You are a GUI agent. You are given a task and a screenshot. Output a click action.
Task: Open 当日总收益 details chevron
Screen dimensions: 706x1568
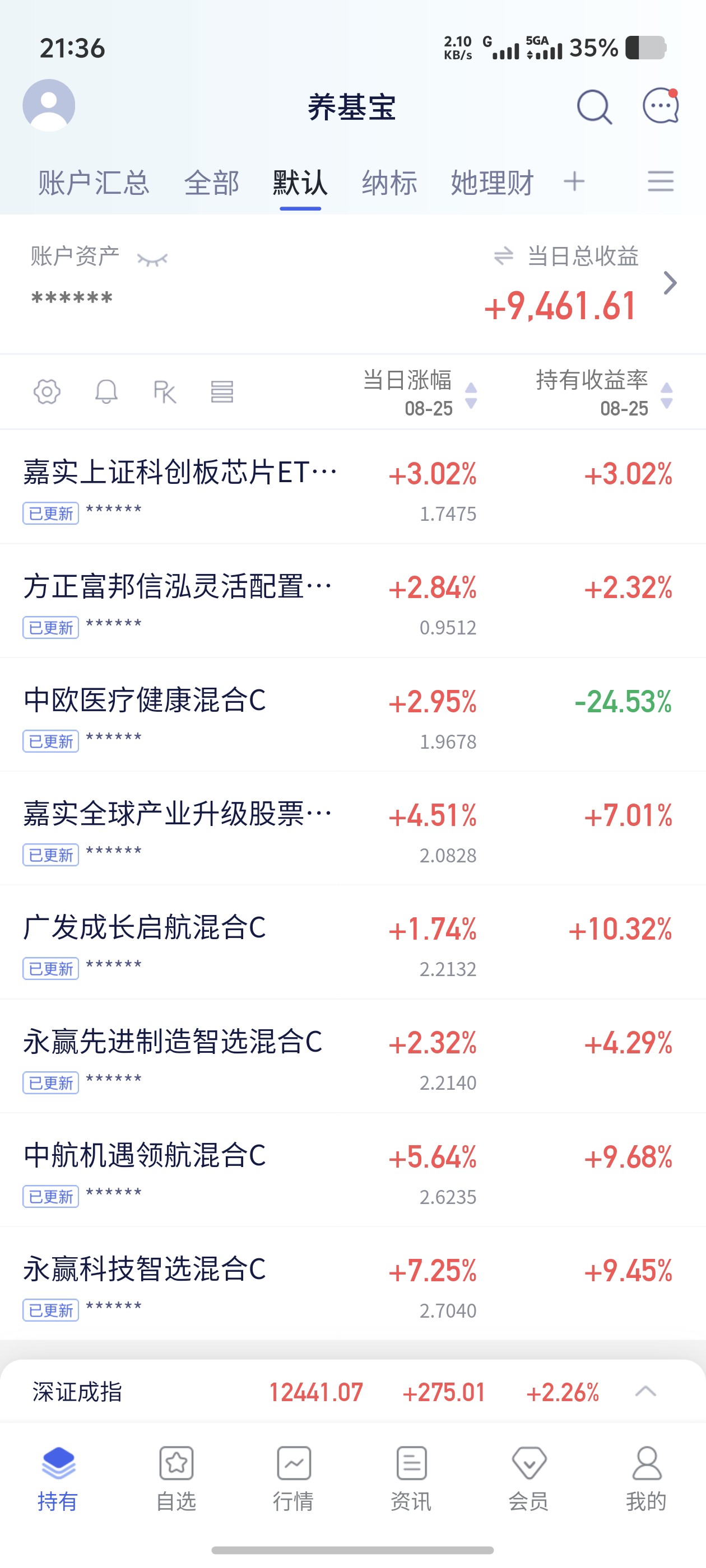670,282
